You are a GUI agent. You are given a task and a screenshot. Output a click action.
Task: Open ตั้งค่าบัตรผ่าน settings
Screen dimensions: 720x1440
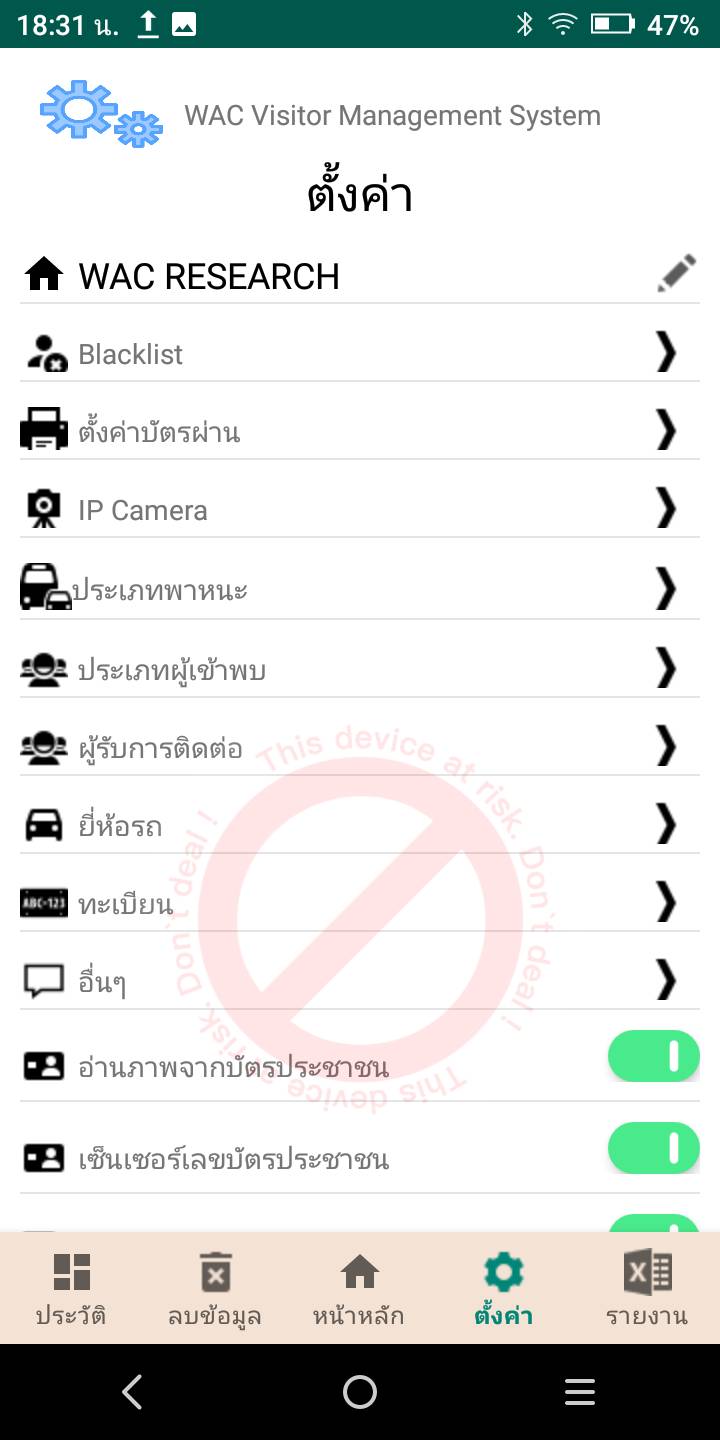pos(360,431)
